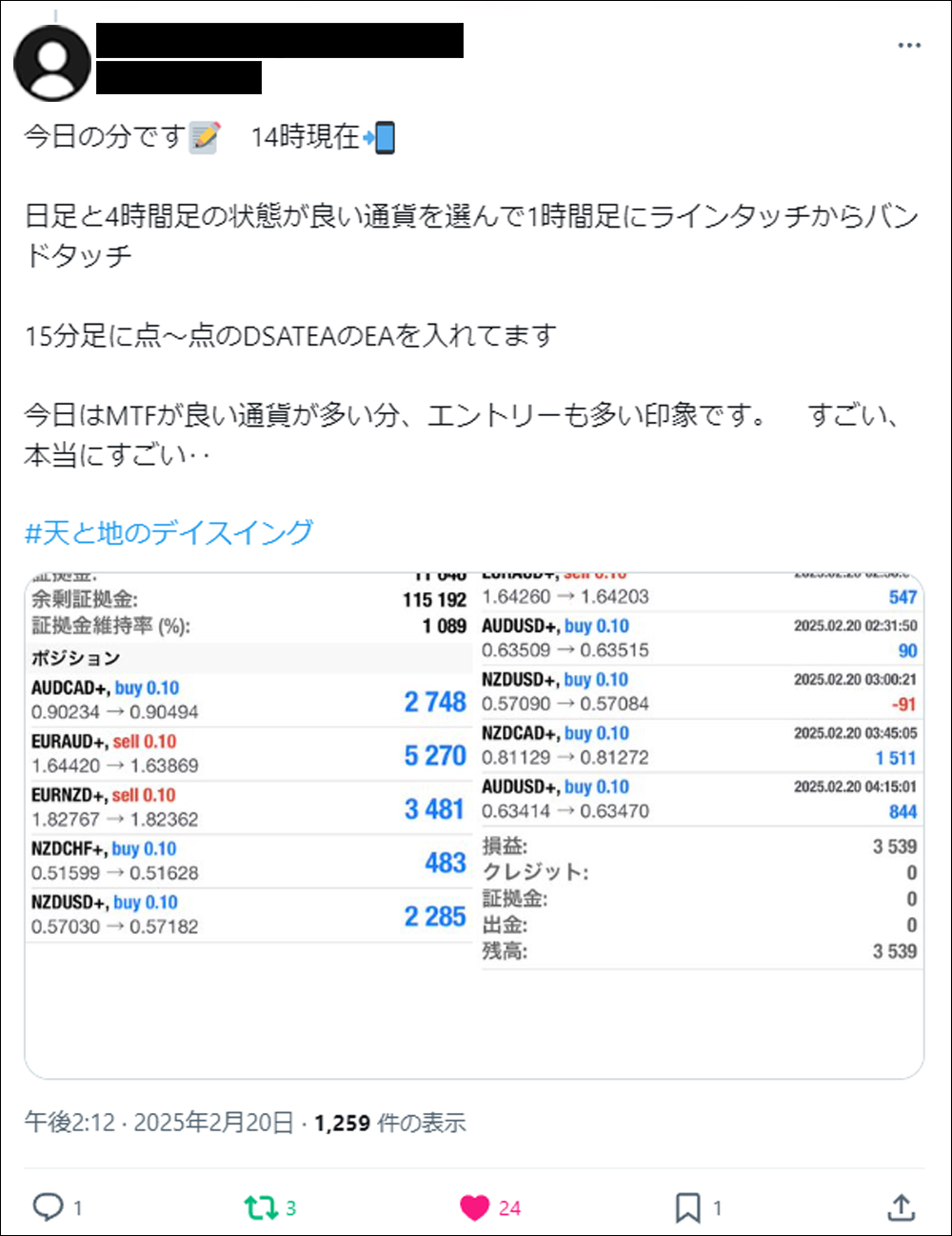Open hashtag #天と地のデイスイング
Viewport: 952px width, 1236px height.
169,532
